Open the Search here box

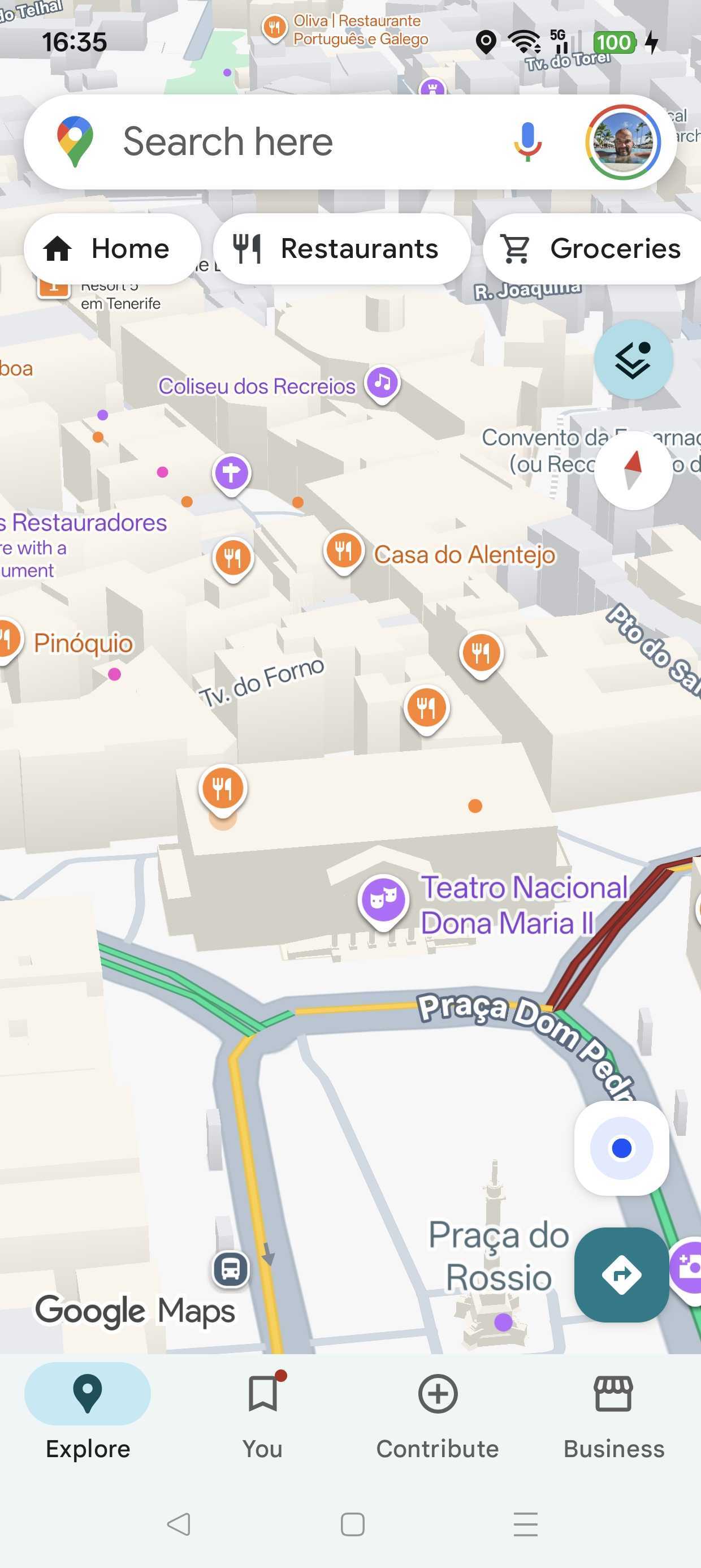pyautogui.click(x=292, y=142)
